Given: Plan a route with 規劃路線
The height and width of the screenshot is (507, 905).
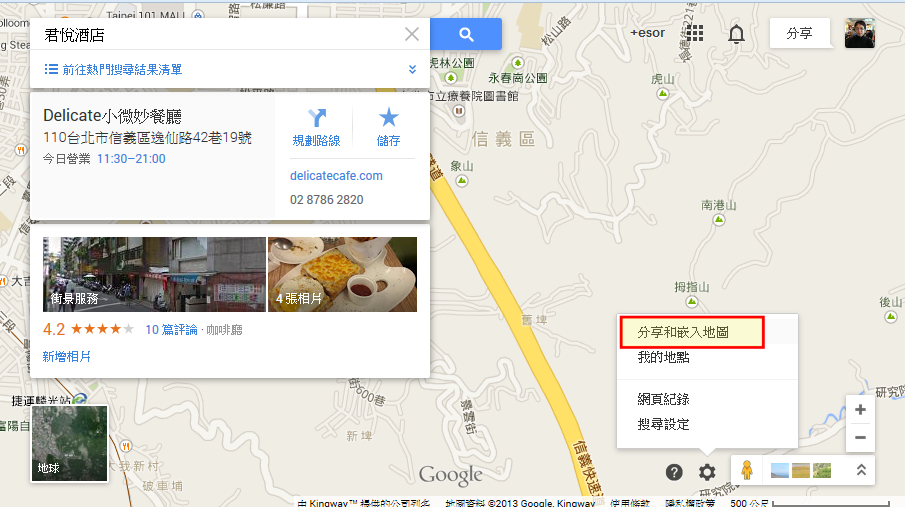Looking at the screenshot, I should point(316,128).
